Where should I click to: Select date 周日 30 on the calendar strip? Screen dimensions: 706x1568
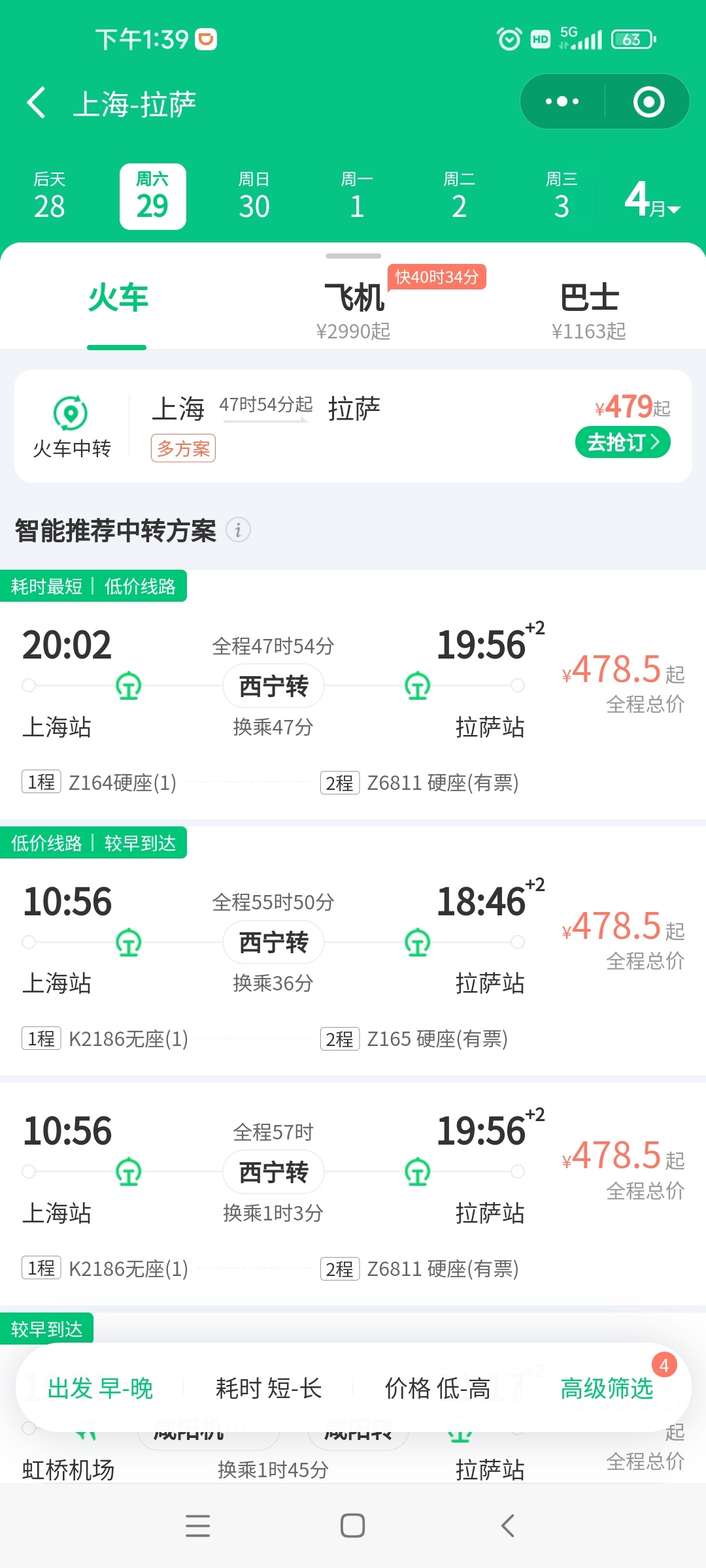[254, 195]
